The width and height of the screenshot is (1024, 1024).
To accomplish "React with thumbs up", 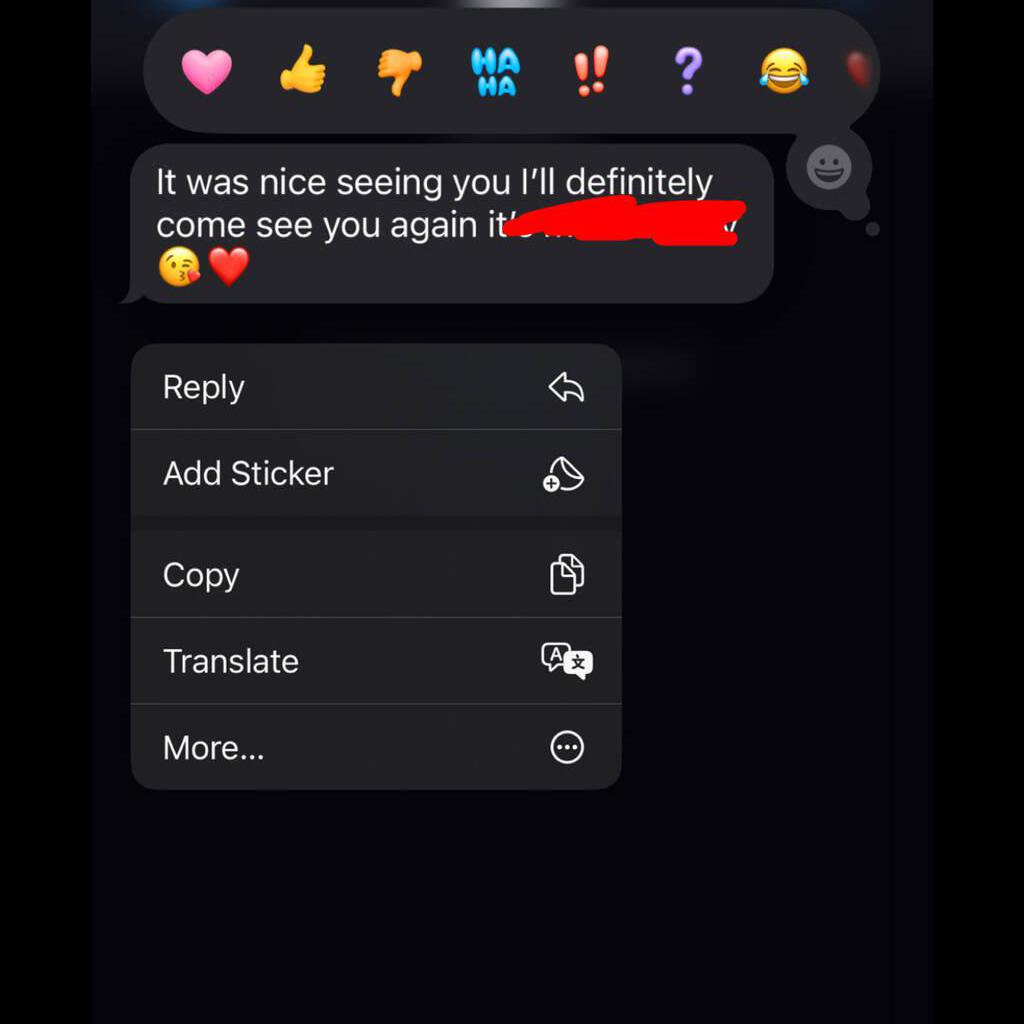I will click(302, 72).
